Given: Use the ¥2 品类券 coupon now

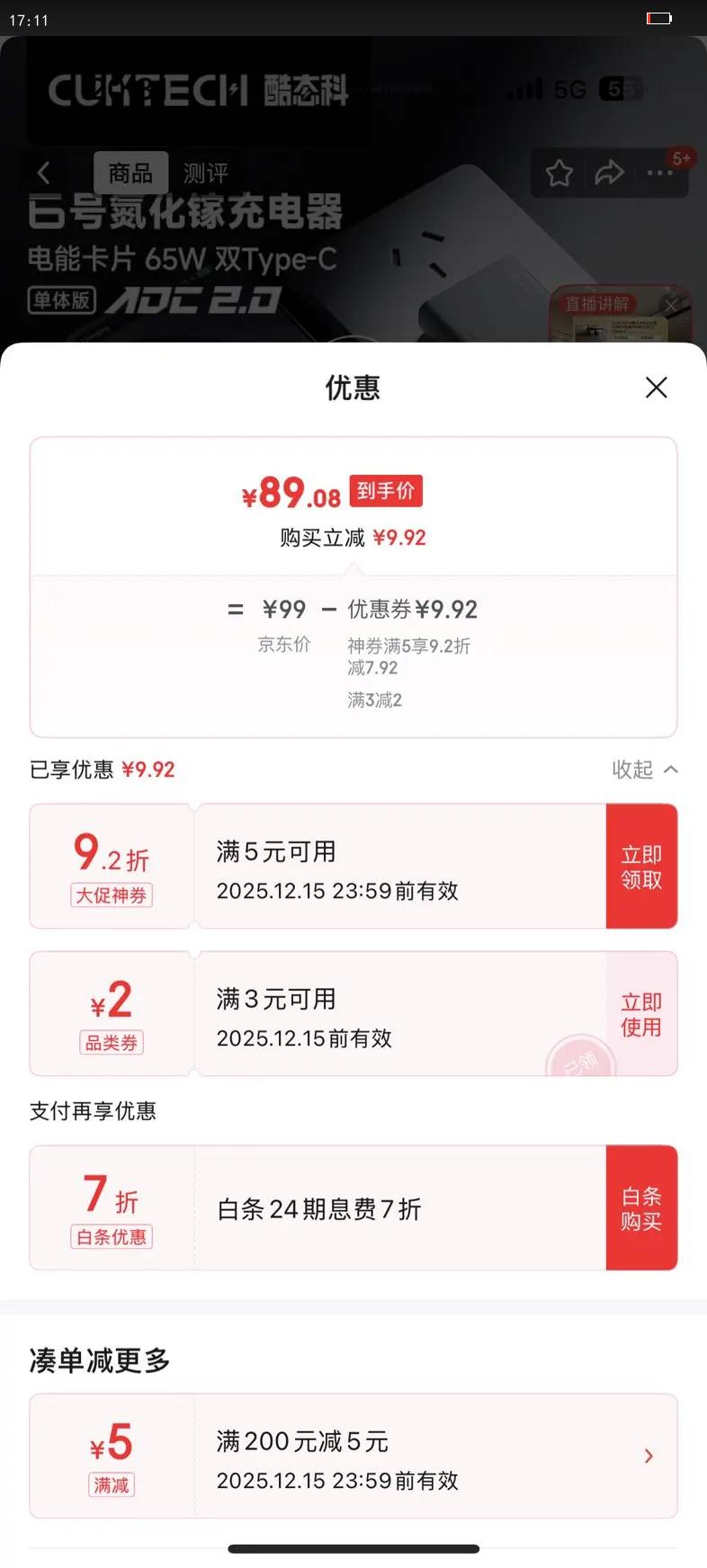Looking at the screenshot, I should coord(641,1014).
